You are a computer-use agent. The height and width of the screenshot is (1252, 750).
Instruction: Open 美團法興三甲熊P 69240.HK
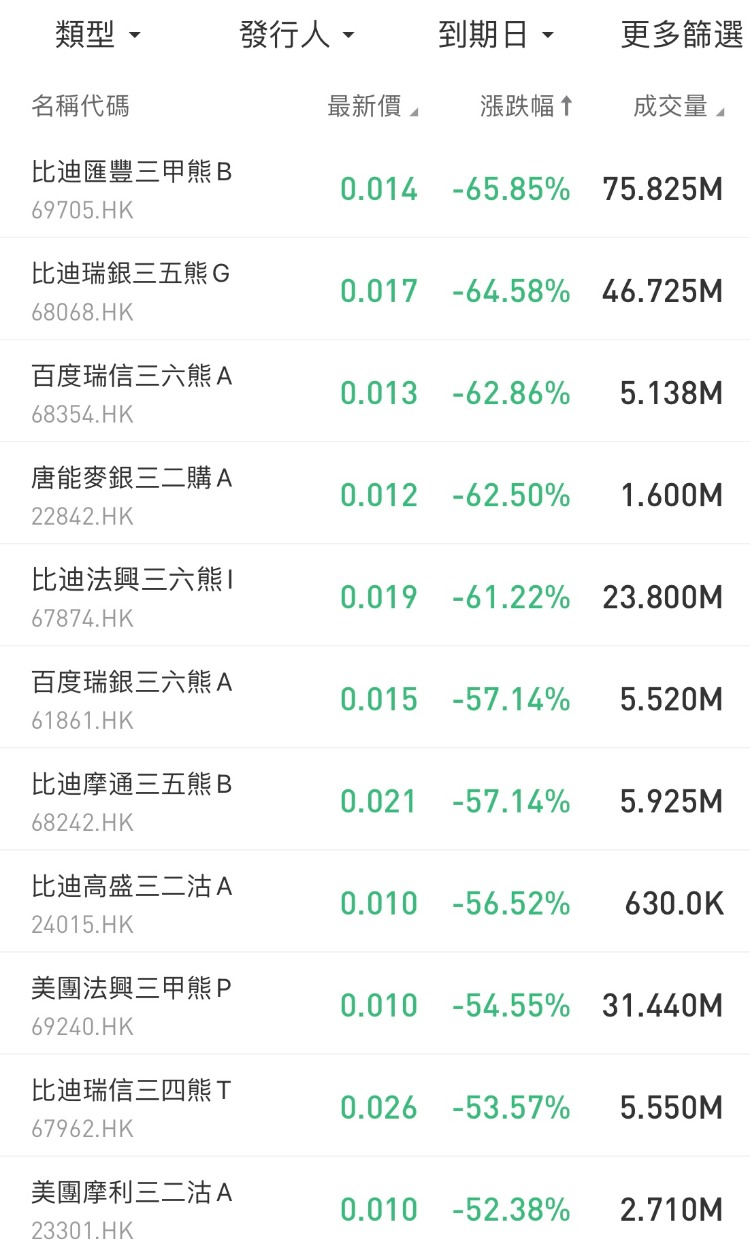(375, 1003)
